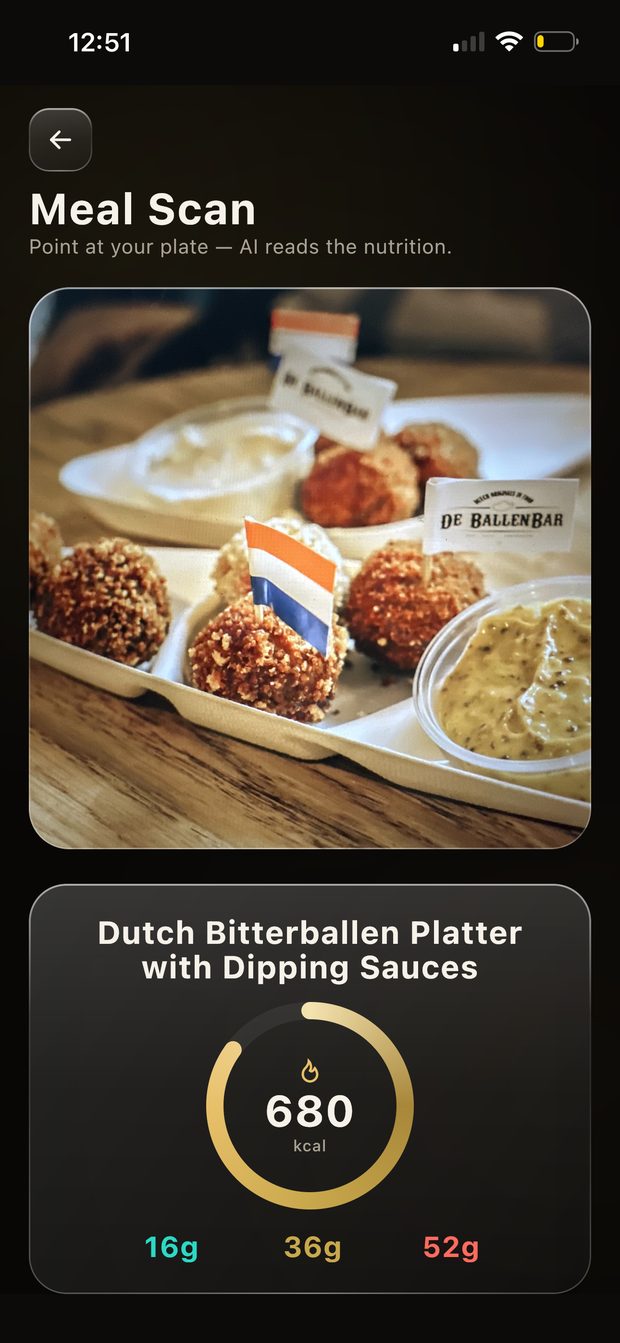Go back using the arrow button

point(61,140)
